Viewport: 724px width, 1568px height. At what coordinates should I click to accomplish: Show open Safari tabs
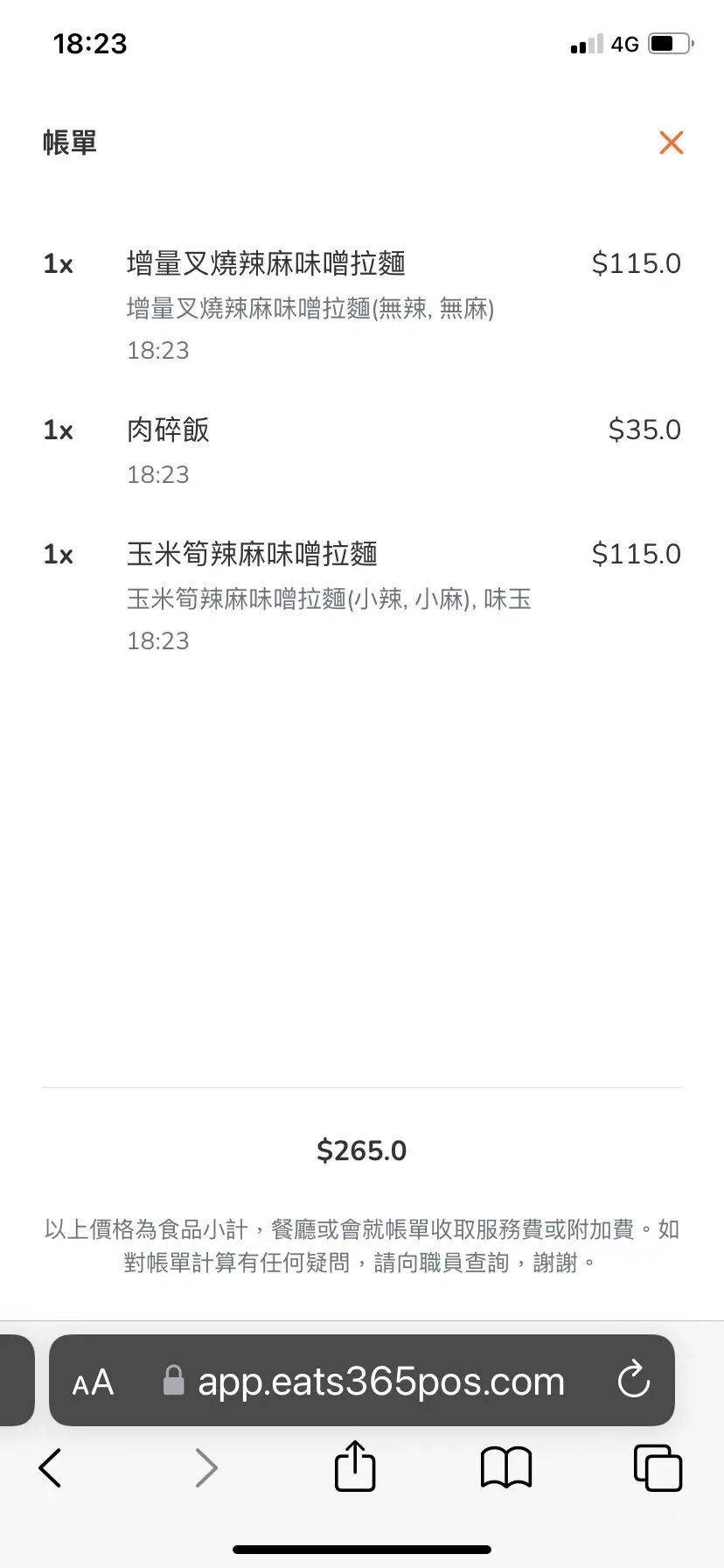pyautogui.click(x=658, y=1467)
